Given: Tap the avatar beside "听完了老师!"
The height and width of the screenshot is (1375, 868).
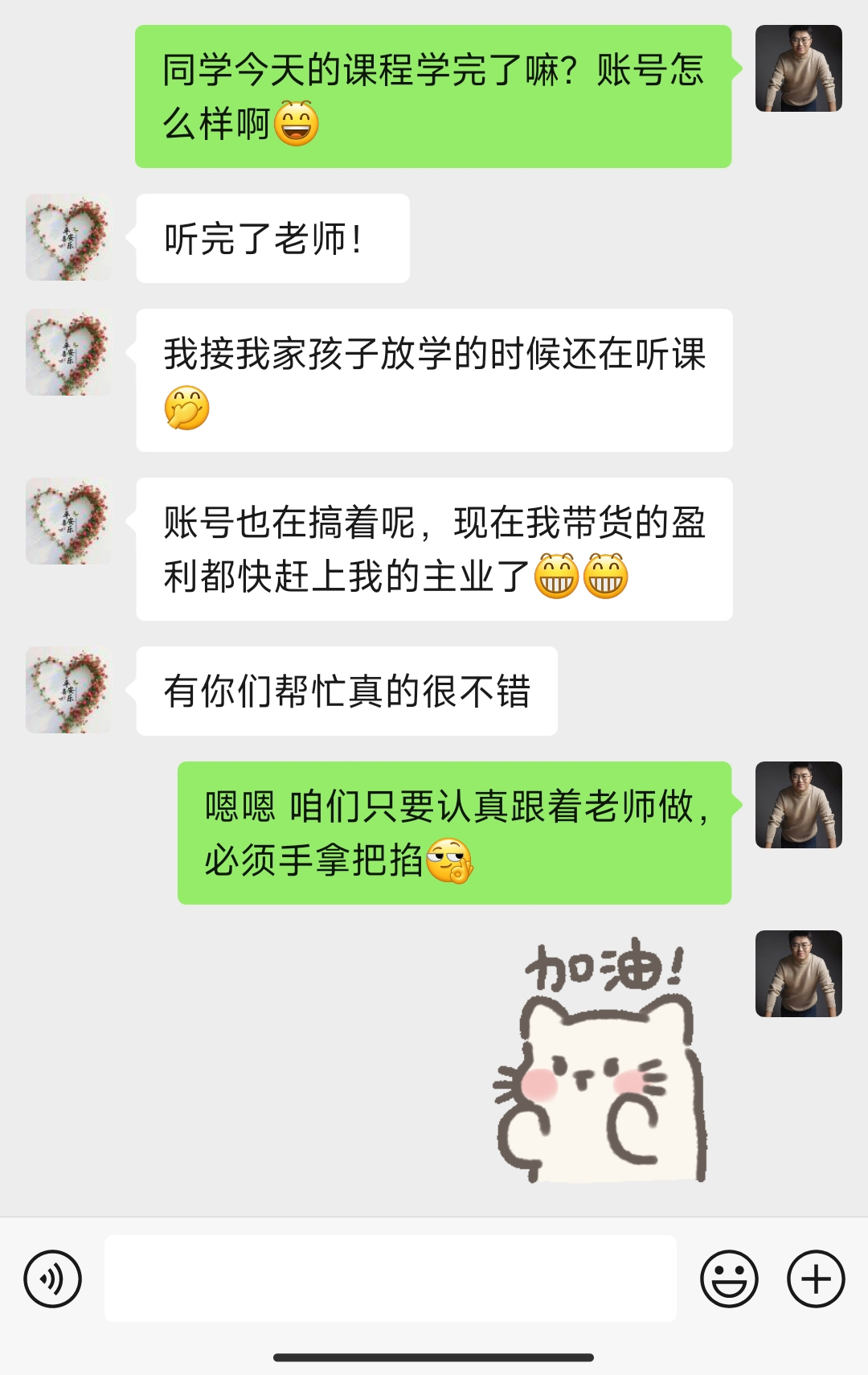Looking at the screenshot, I should [69, 237].
